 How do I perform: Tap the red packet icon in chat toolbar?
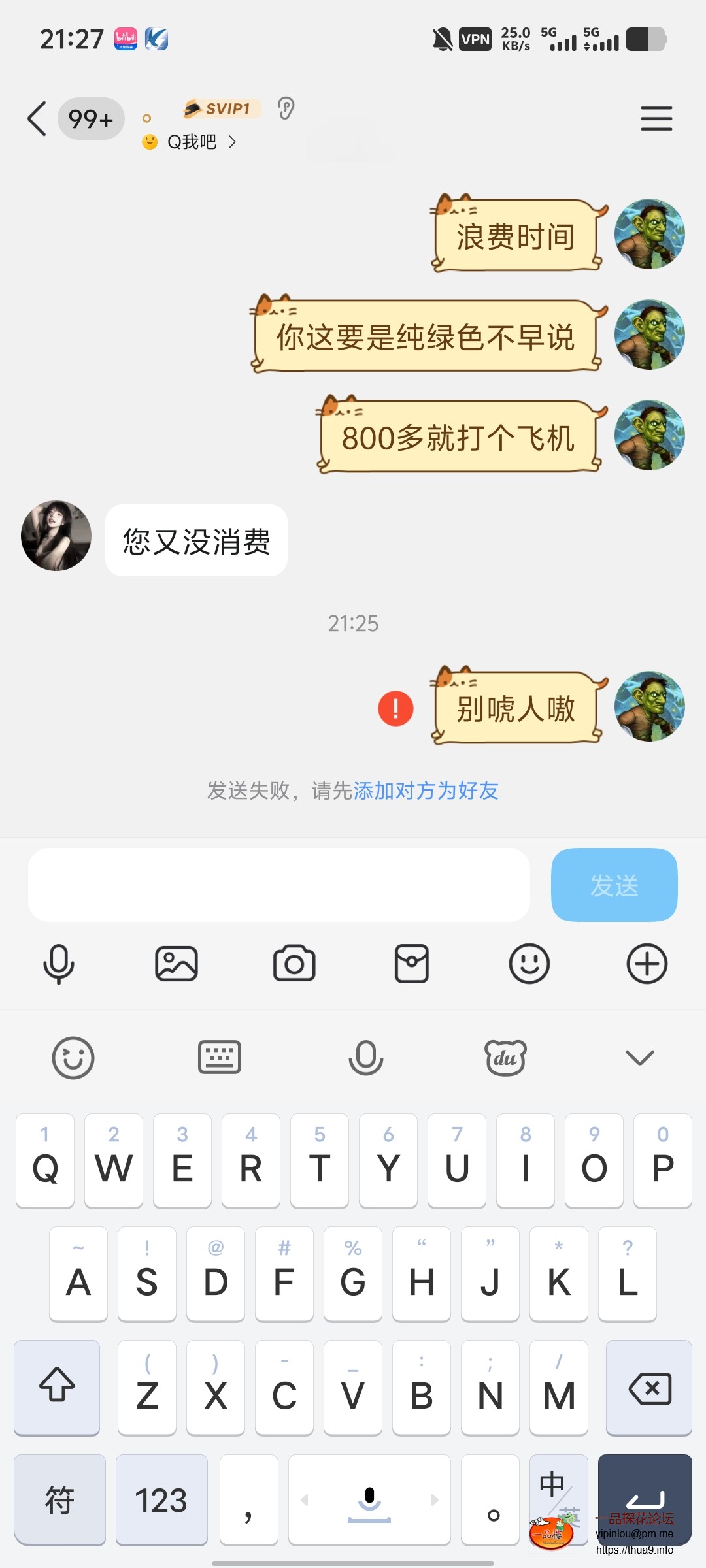pyautogui.click(x=411, y=964)
